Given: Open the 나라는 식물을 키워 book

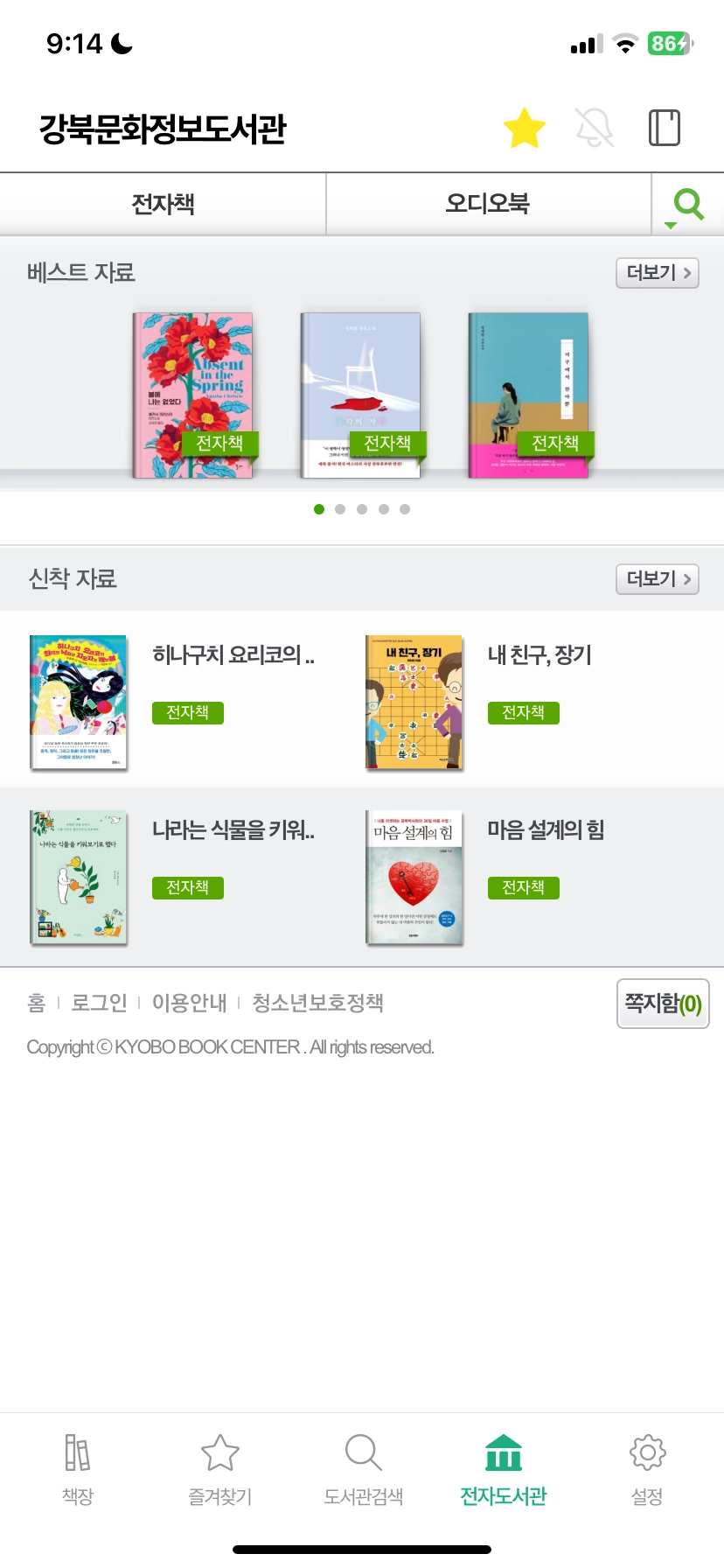Looking at the screenshot, I should pyautogui.click(x=233, y=830).
